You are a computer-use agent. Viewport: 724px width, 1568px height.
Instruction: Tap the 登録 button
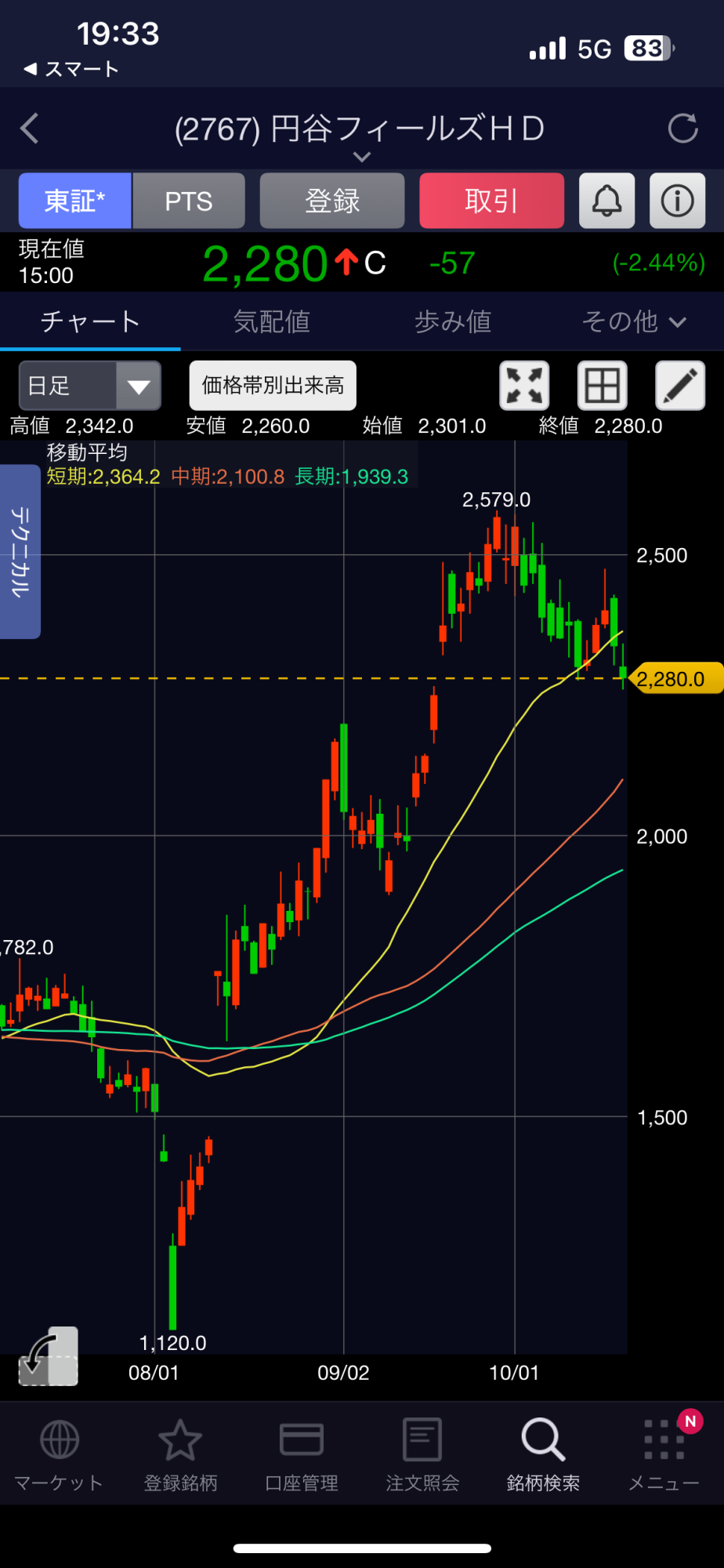(332, 201)
